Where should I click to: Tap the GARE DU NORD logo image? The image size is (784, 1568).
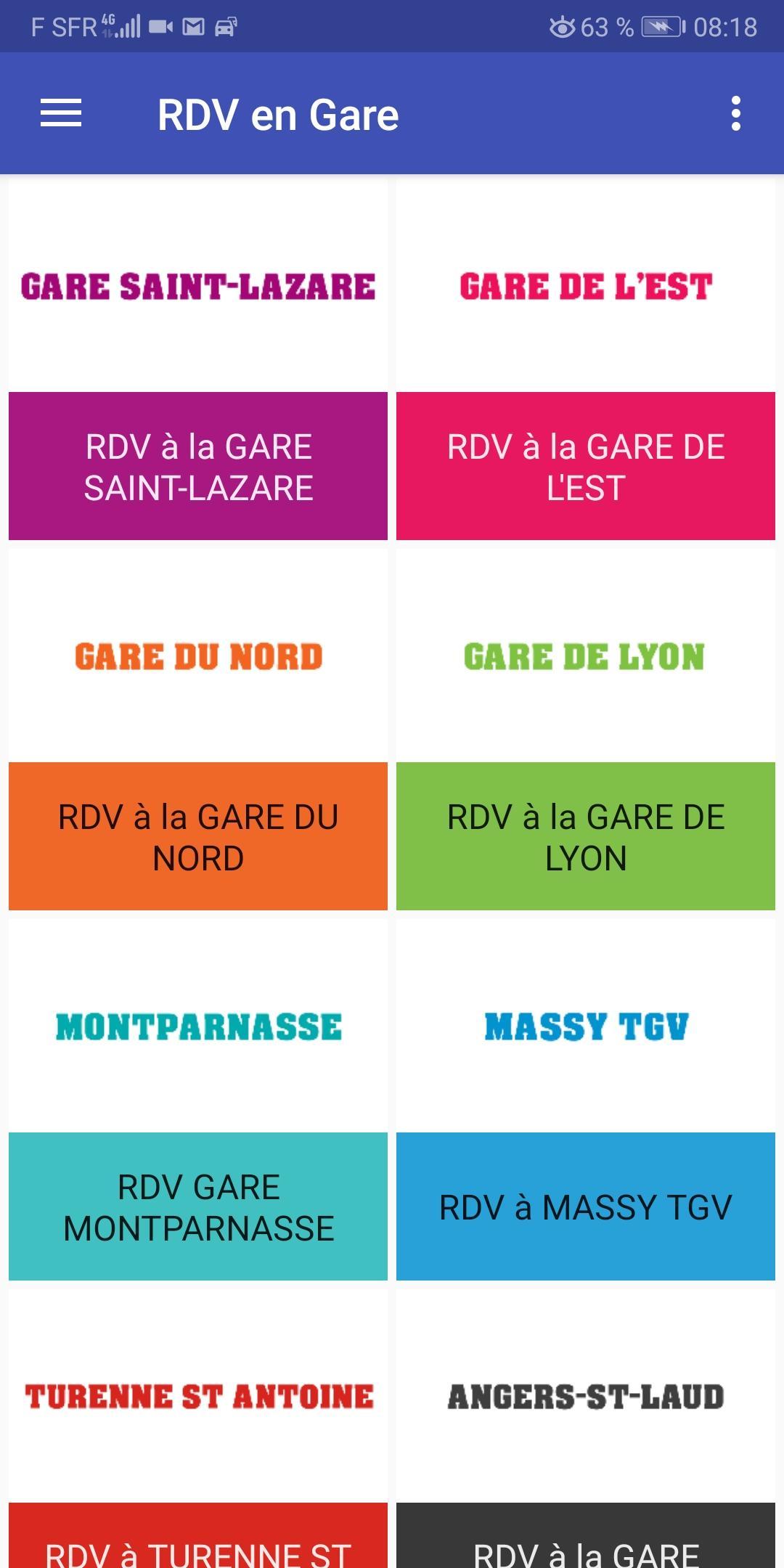pyautogui.click(x=197, y=656)
